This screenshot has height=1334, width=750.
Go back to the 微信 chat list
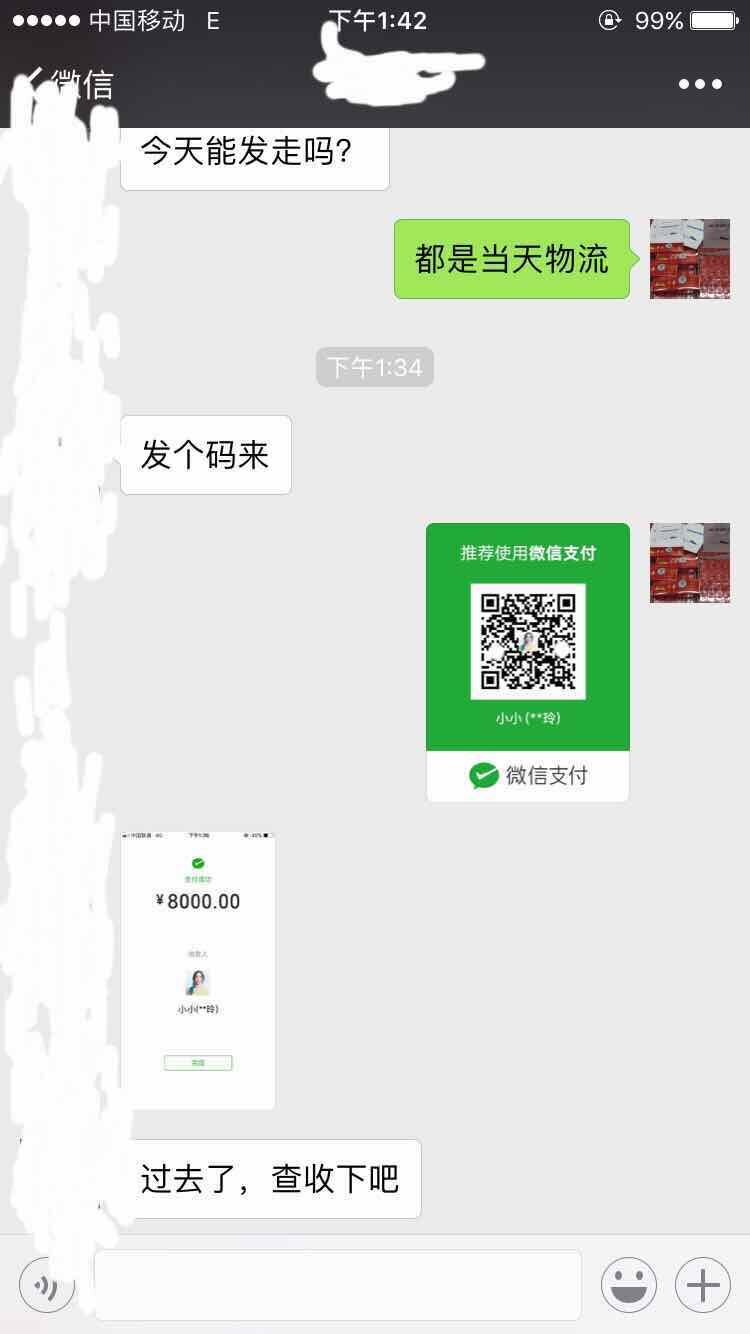[70, 84]
